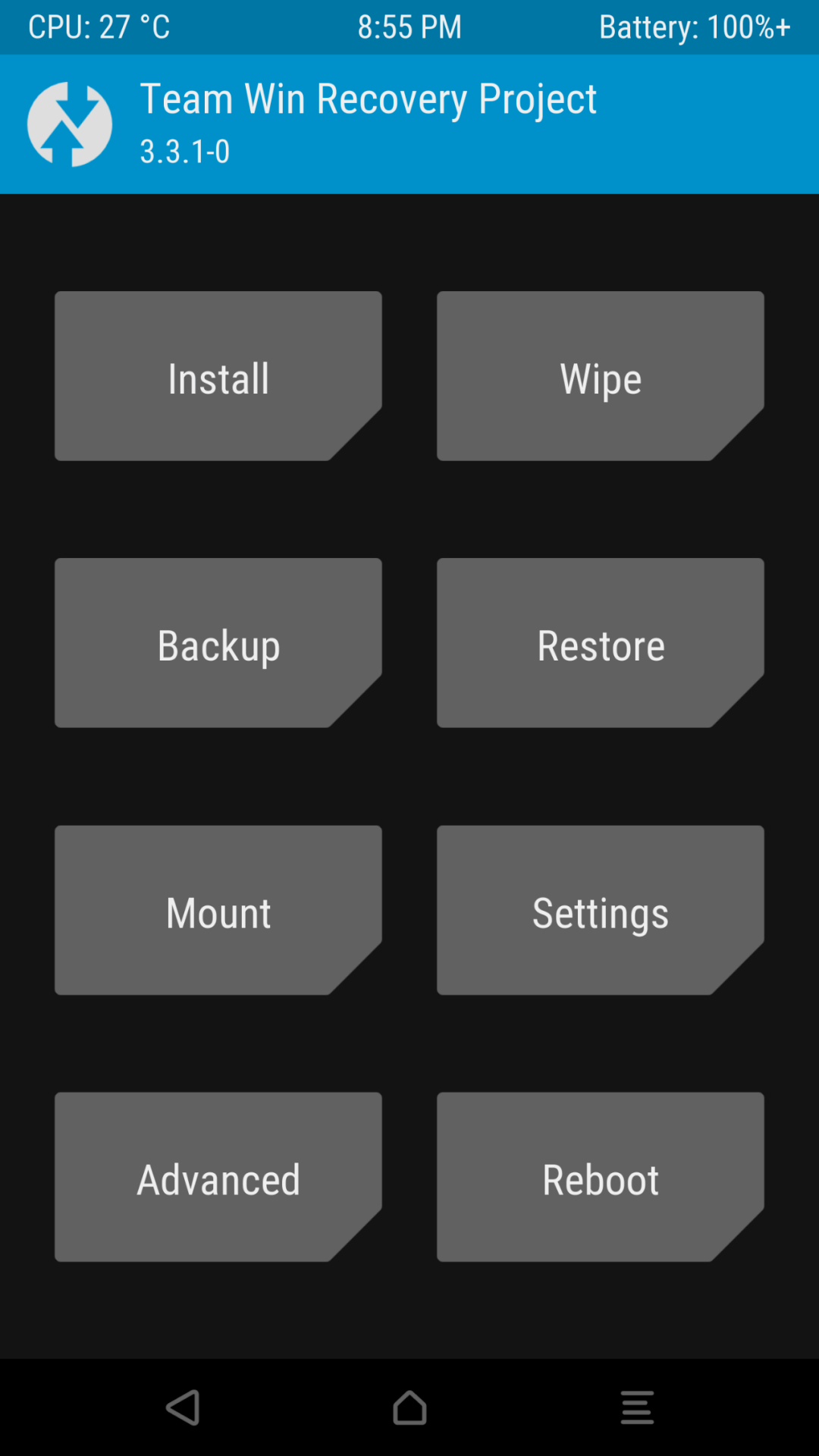Viewport: 819px width, 1456px height.
Task: Tap the Team Win Recovery Project title
Action: tap(368, 99)
